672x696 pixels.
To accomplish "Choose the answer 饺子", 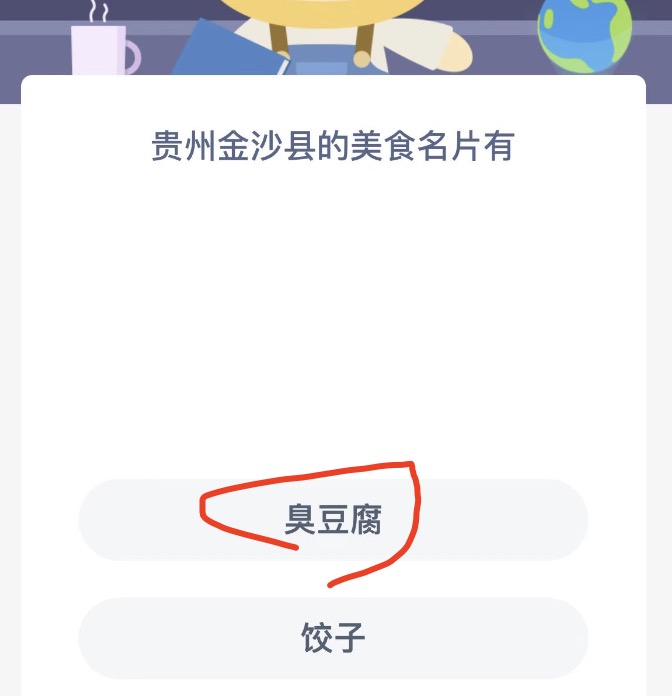I will 333,638.
